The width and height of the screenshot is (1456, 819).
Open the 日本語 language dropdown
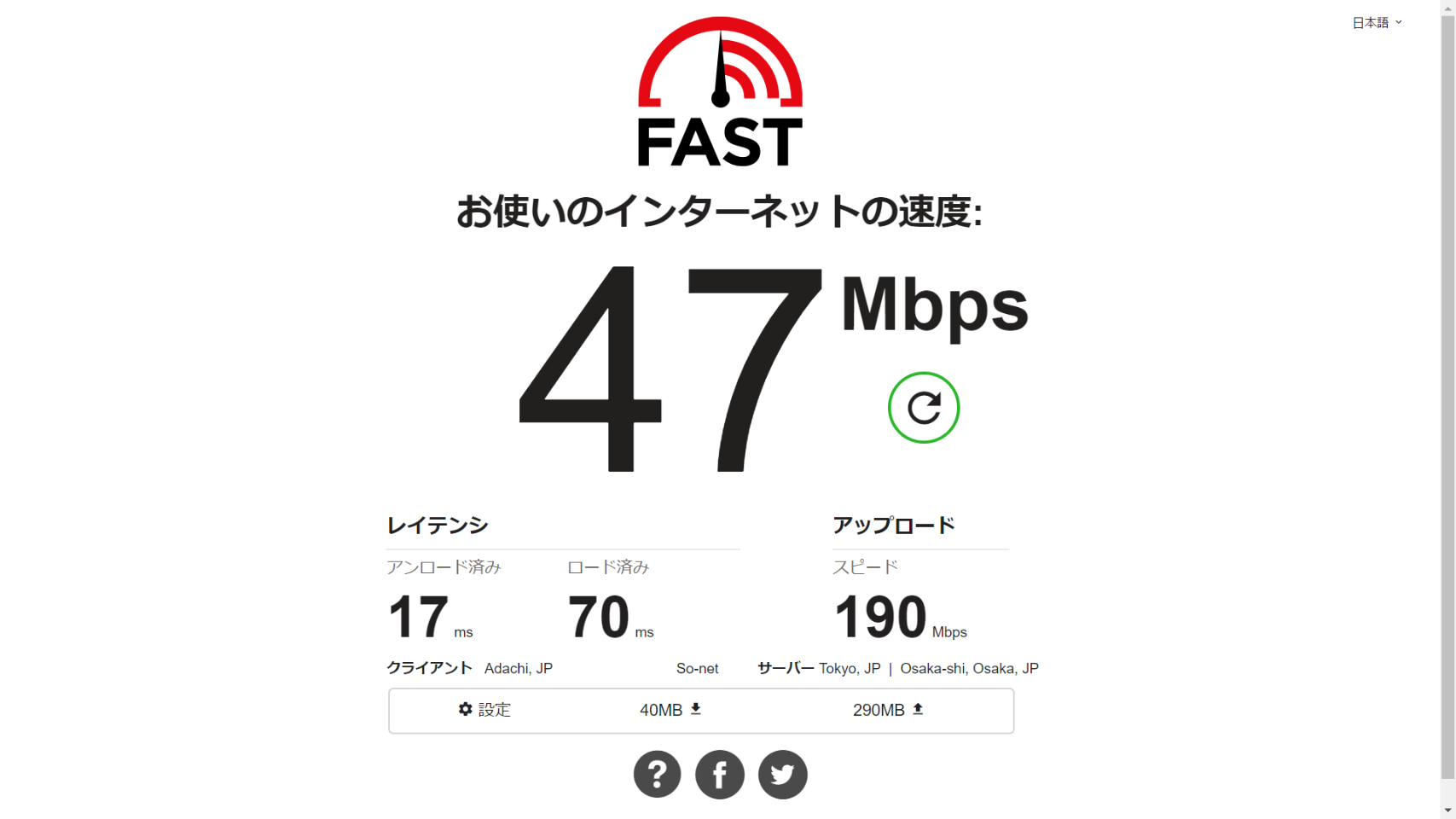coord(1377,23)
